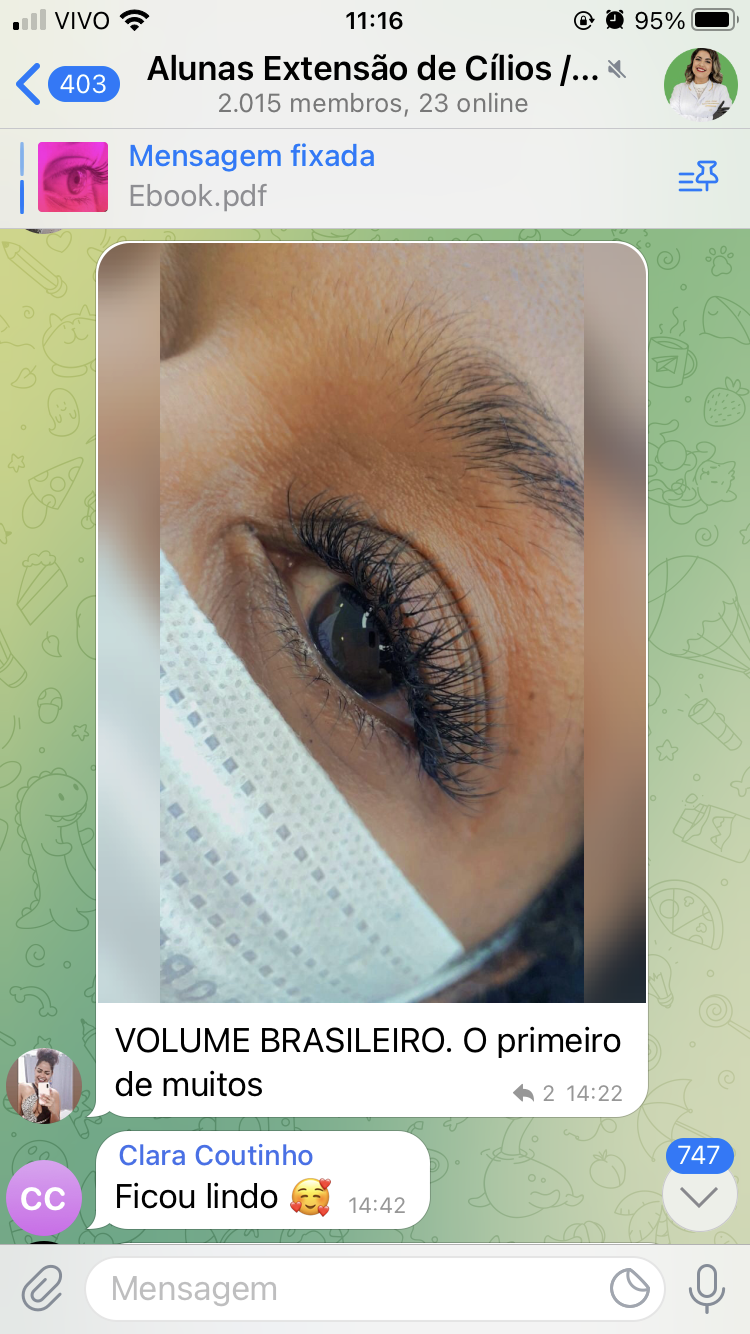This screenshot has width=750, height=1334.
Task: Open the pinned Ebook.pdf message
Action: 250,176
